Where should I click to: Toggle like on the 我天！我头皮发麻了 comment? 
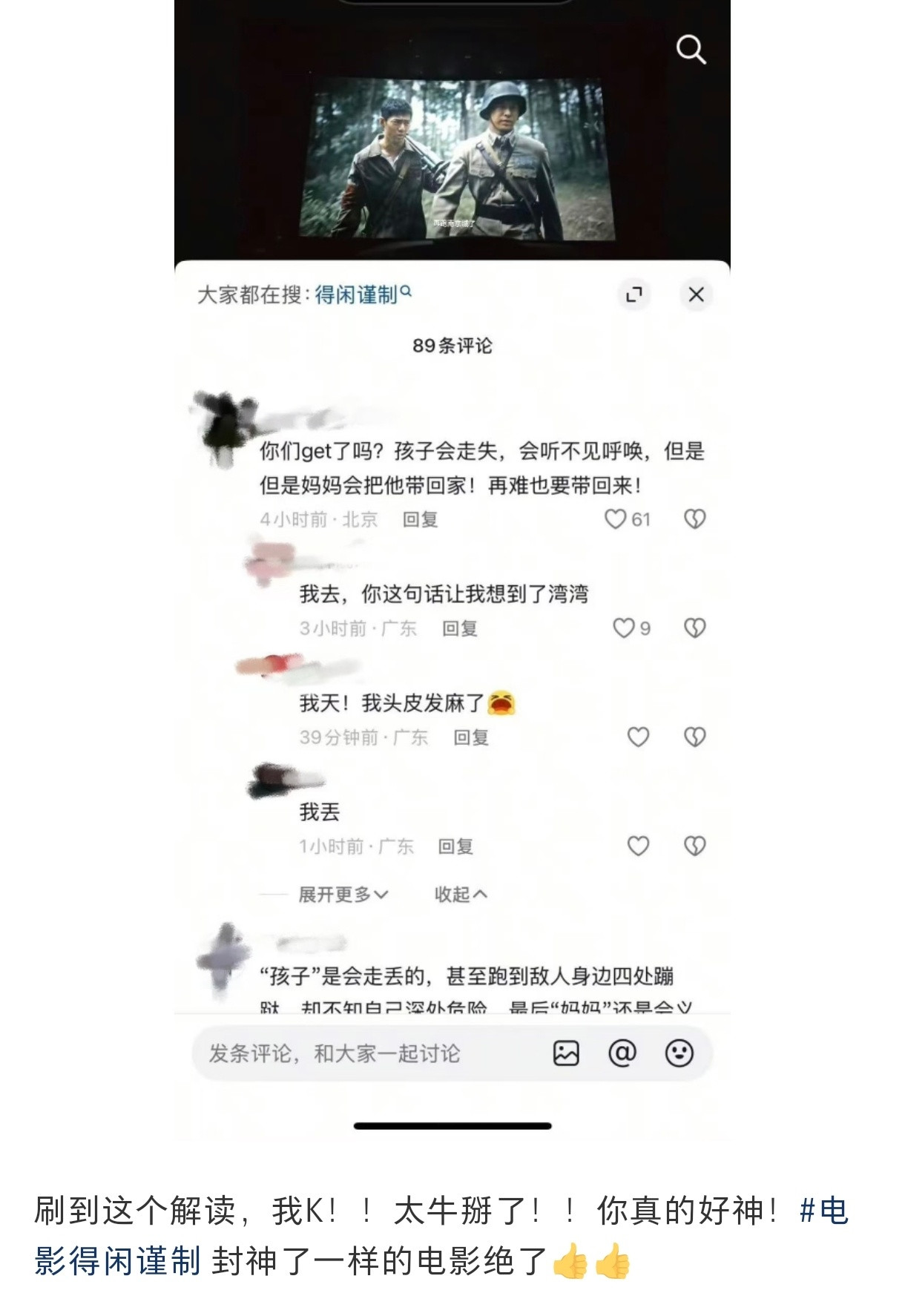[636, 736]
